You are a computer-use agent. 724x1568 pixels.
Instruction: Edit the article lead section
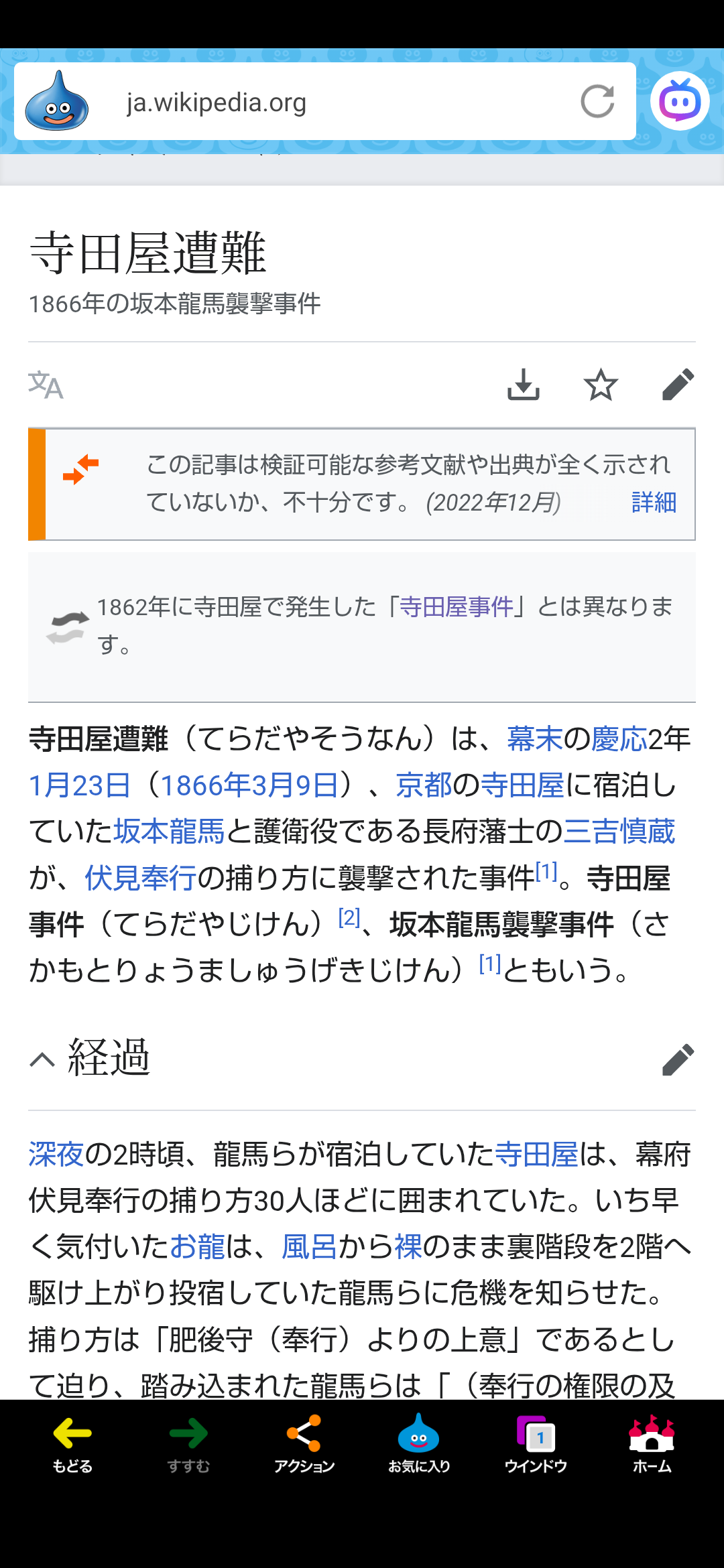click(678, 385)
